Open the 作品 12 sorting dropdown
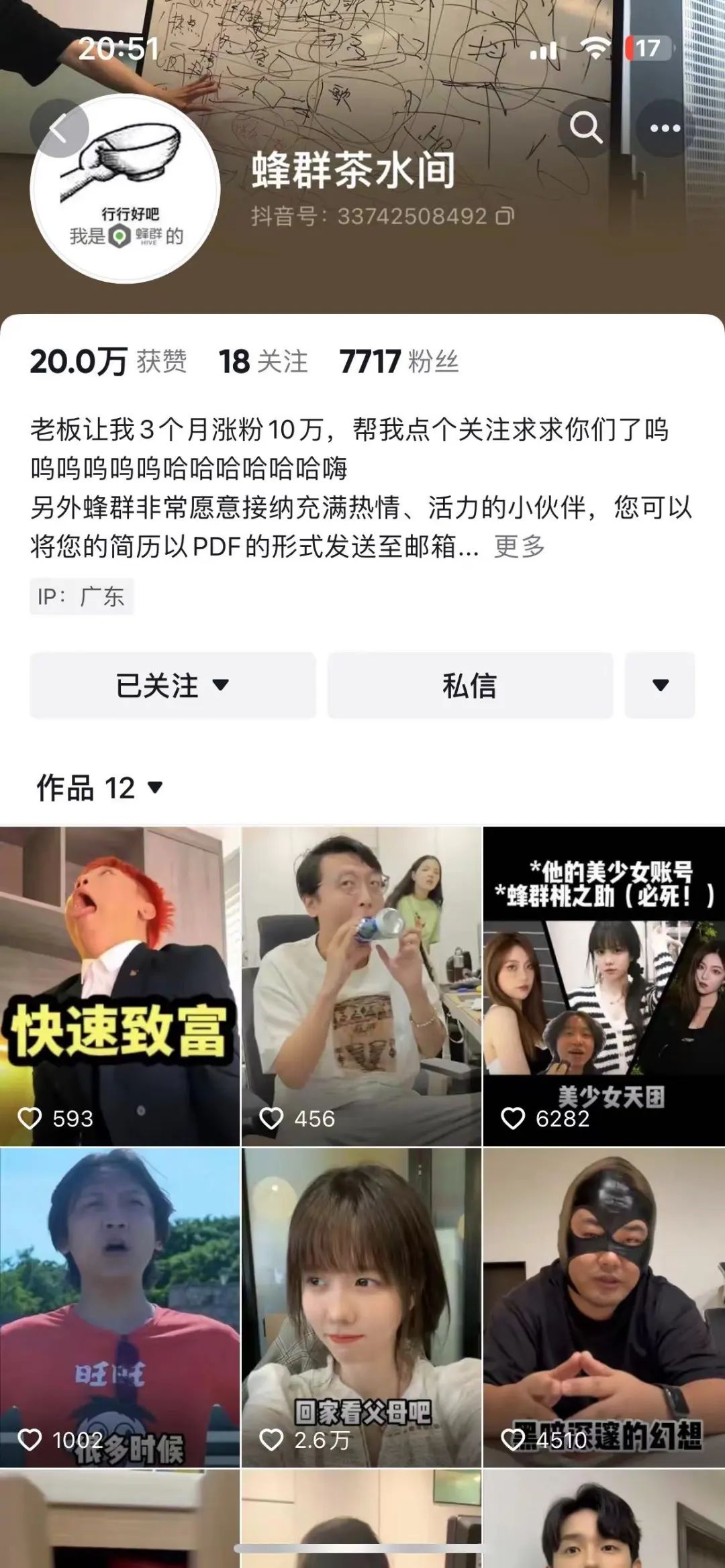Image resolution: width=725 pixels, height=1568 pixels. point(99,788)
